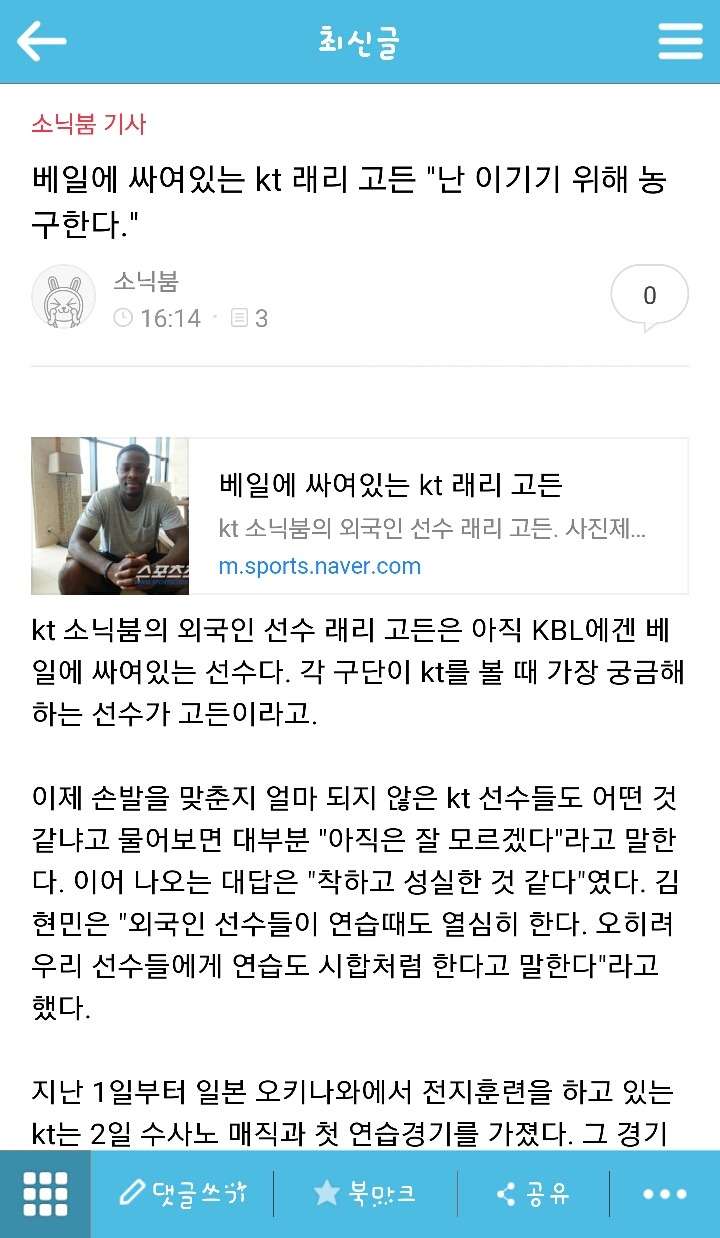View author 소닉붐's profile avatar

tap(64, 297)
